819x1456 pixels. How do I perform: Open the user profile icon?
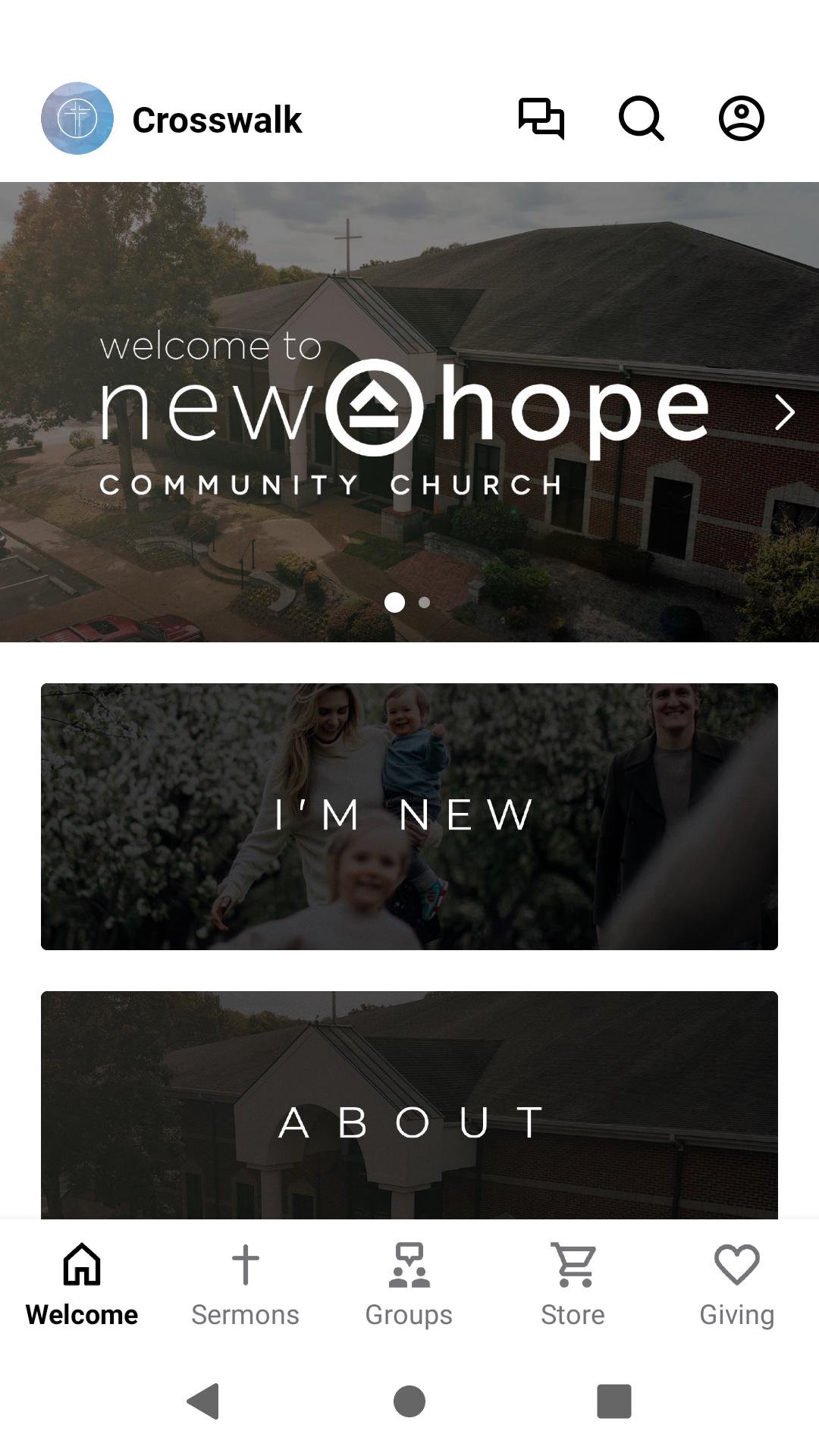[x=741, y=119]
